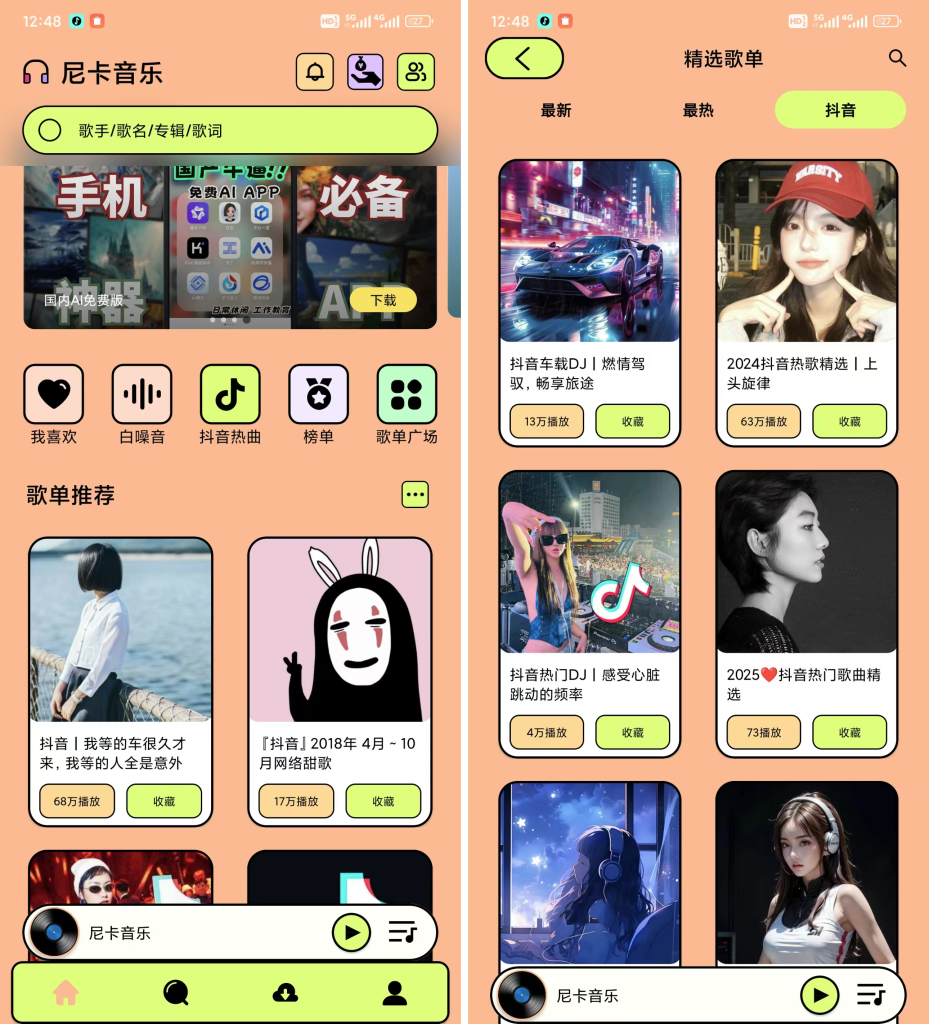The width and height of the screenshot is (929, 1024).
Task: Tap the 下载 button on the banner
Action: (383, 300)
